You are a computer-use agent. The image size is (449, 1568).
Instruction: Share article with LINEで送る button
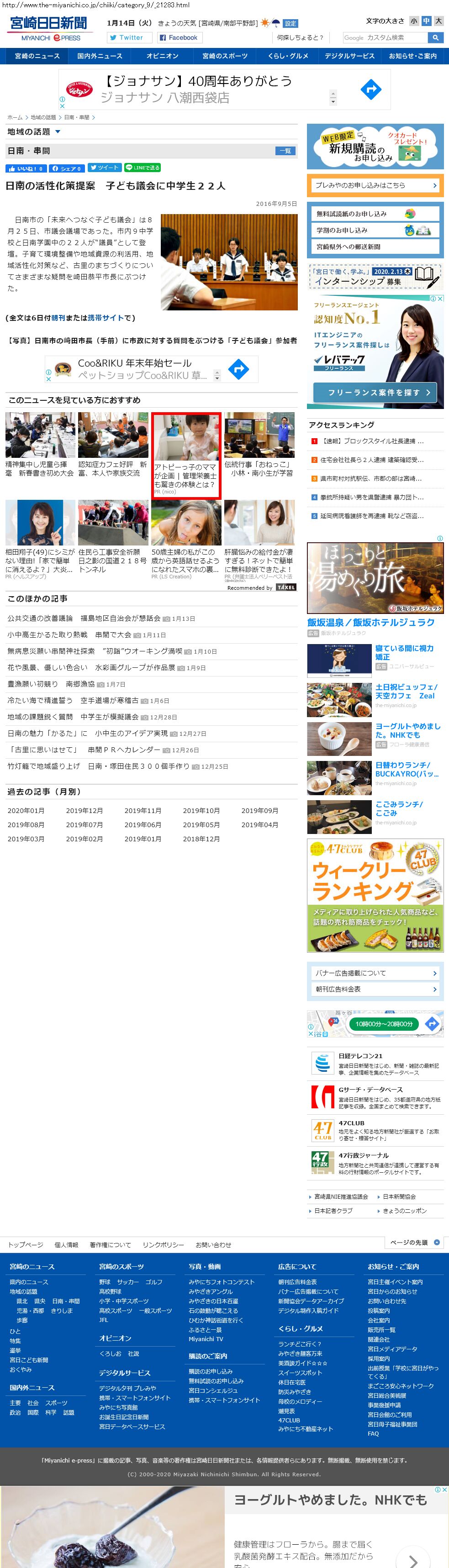click(143, 168)
